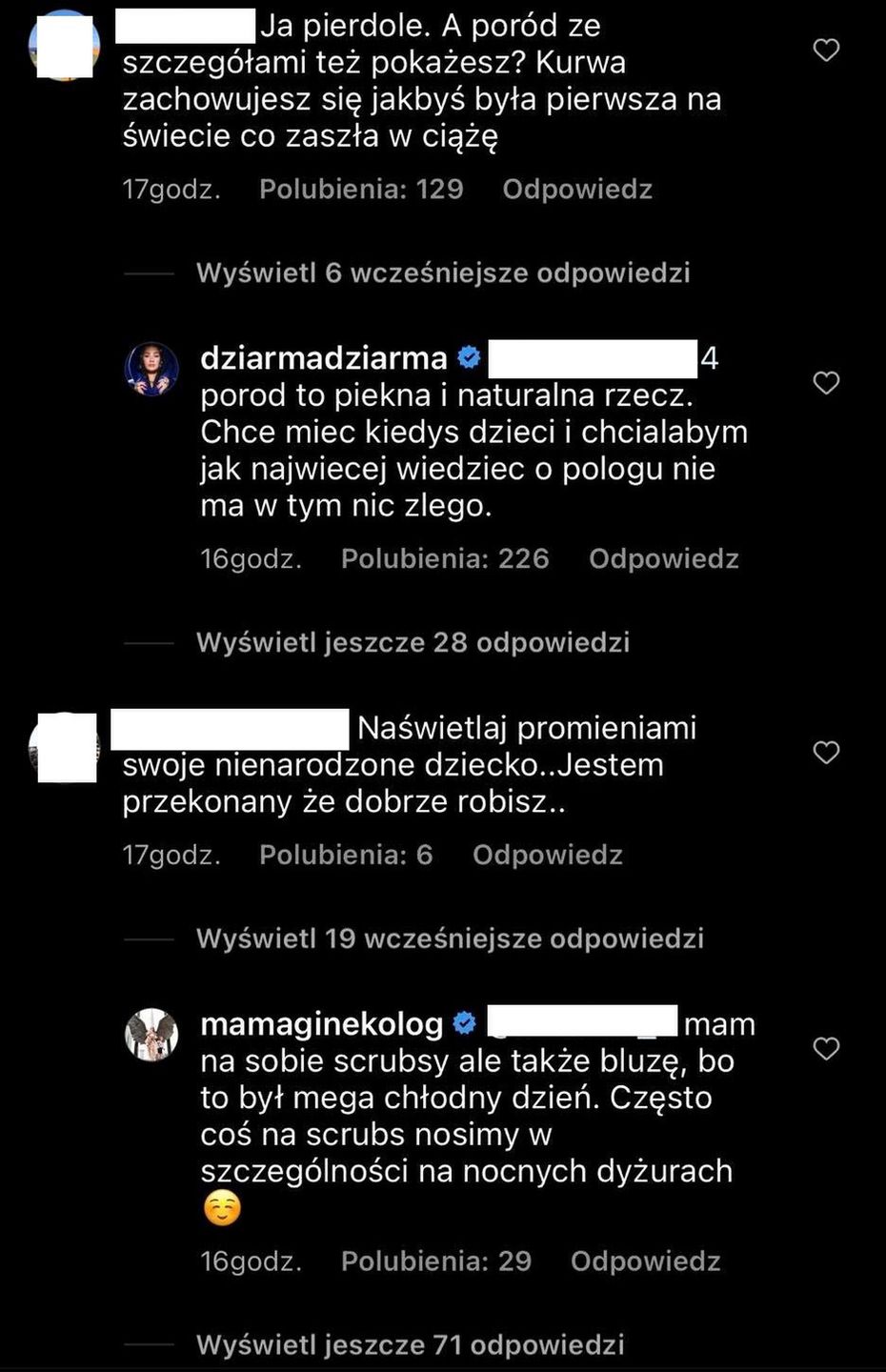Screen dimensions: 886x1372
Task: Like the comment starting 'Ja pierdole'
Action: [x=826, y=50]
